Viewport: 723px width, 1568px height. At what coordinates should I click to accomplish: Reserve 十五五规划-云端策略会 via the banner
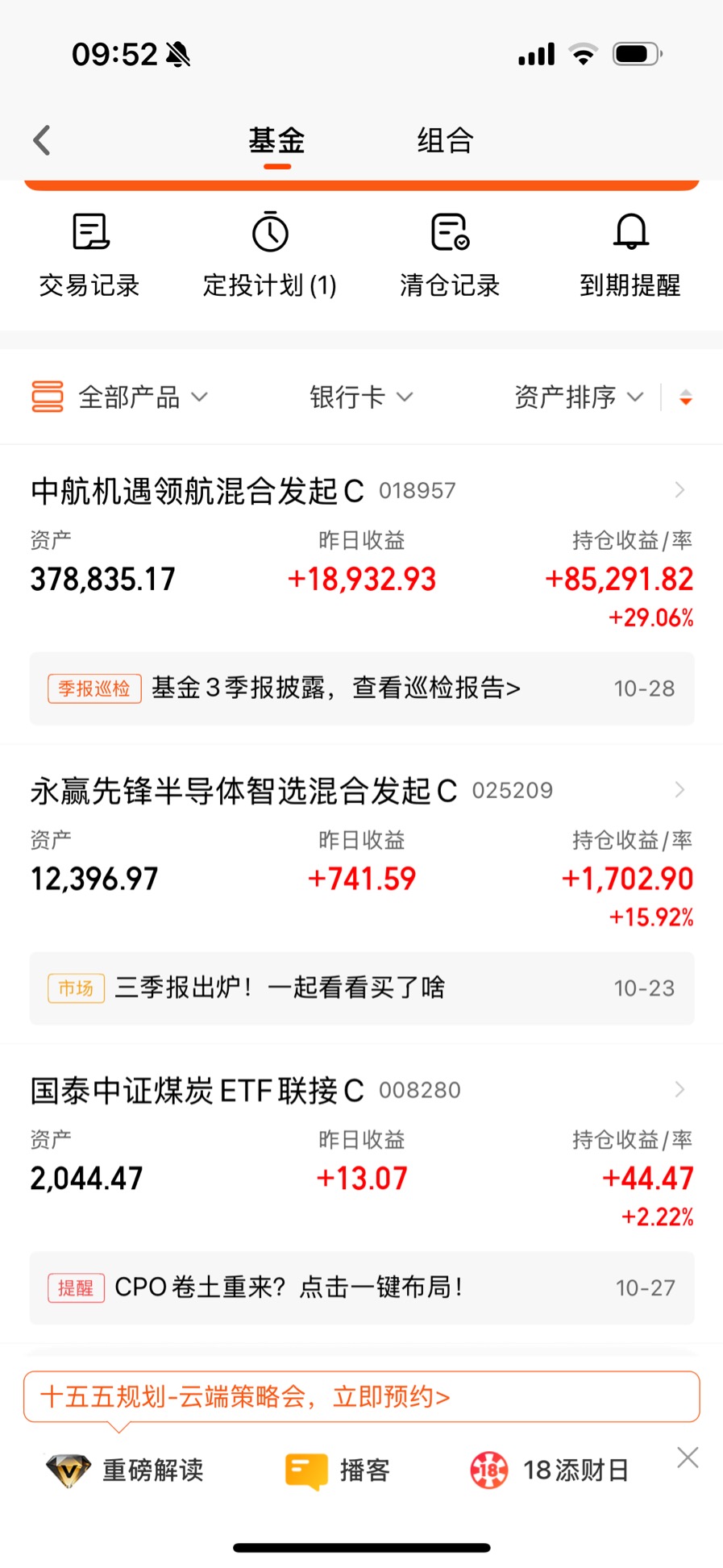coord(362,1396)
